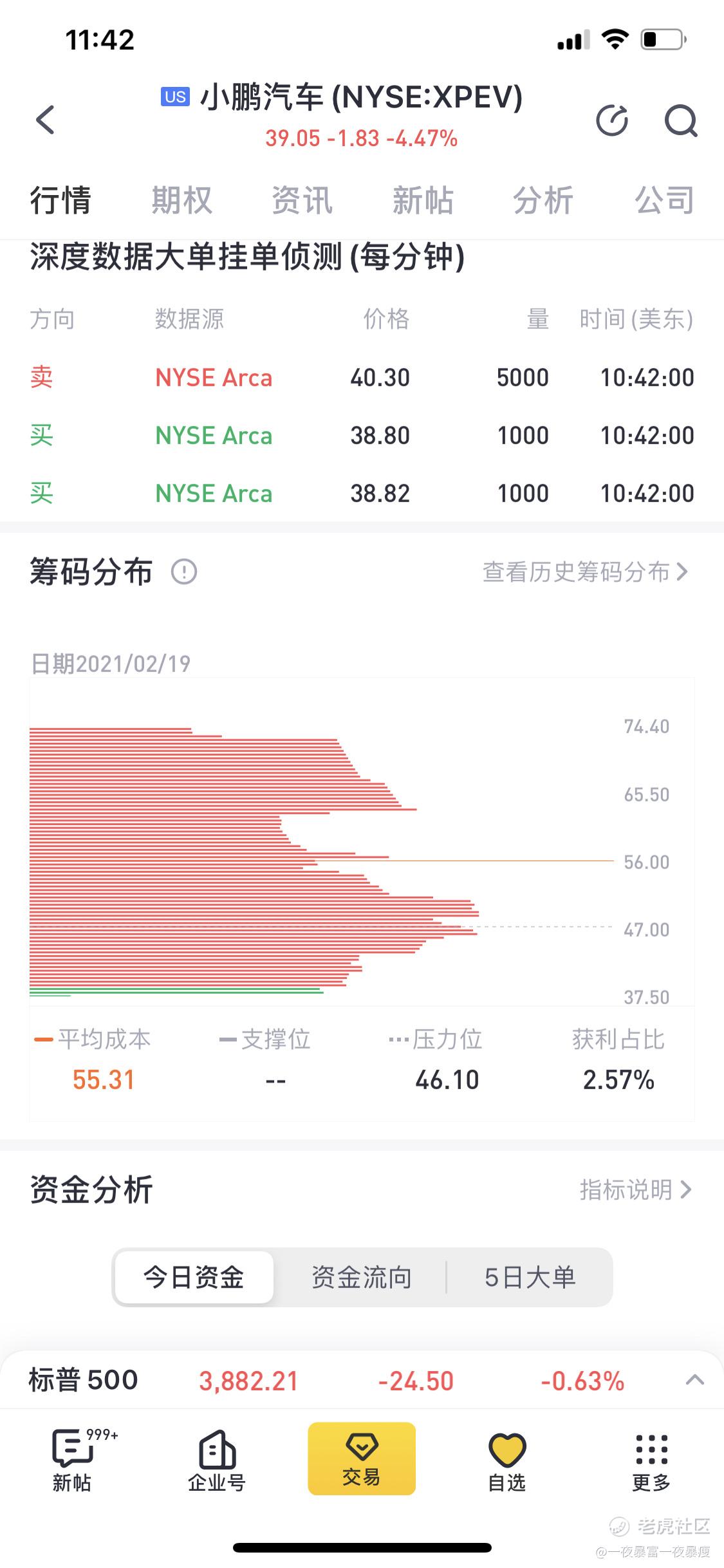Open 企业号 in the bottom bar
The image size is (724, 1568).
pyautogui.click(x=217, y=1461)
